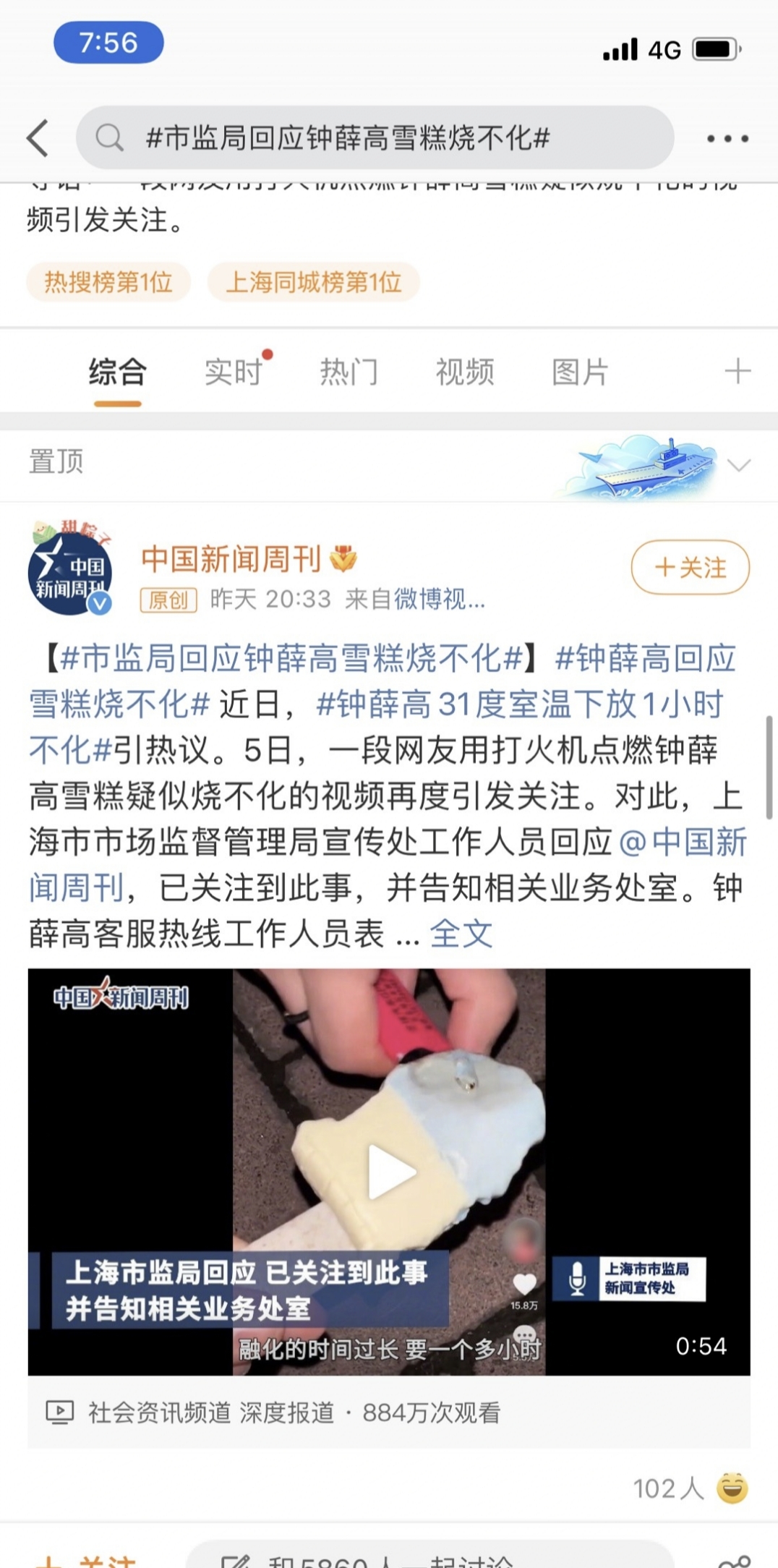Screen dimensions: 778x1568
Task: Add more tabs with the plus icon
Action: click(738, 371)
